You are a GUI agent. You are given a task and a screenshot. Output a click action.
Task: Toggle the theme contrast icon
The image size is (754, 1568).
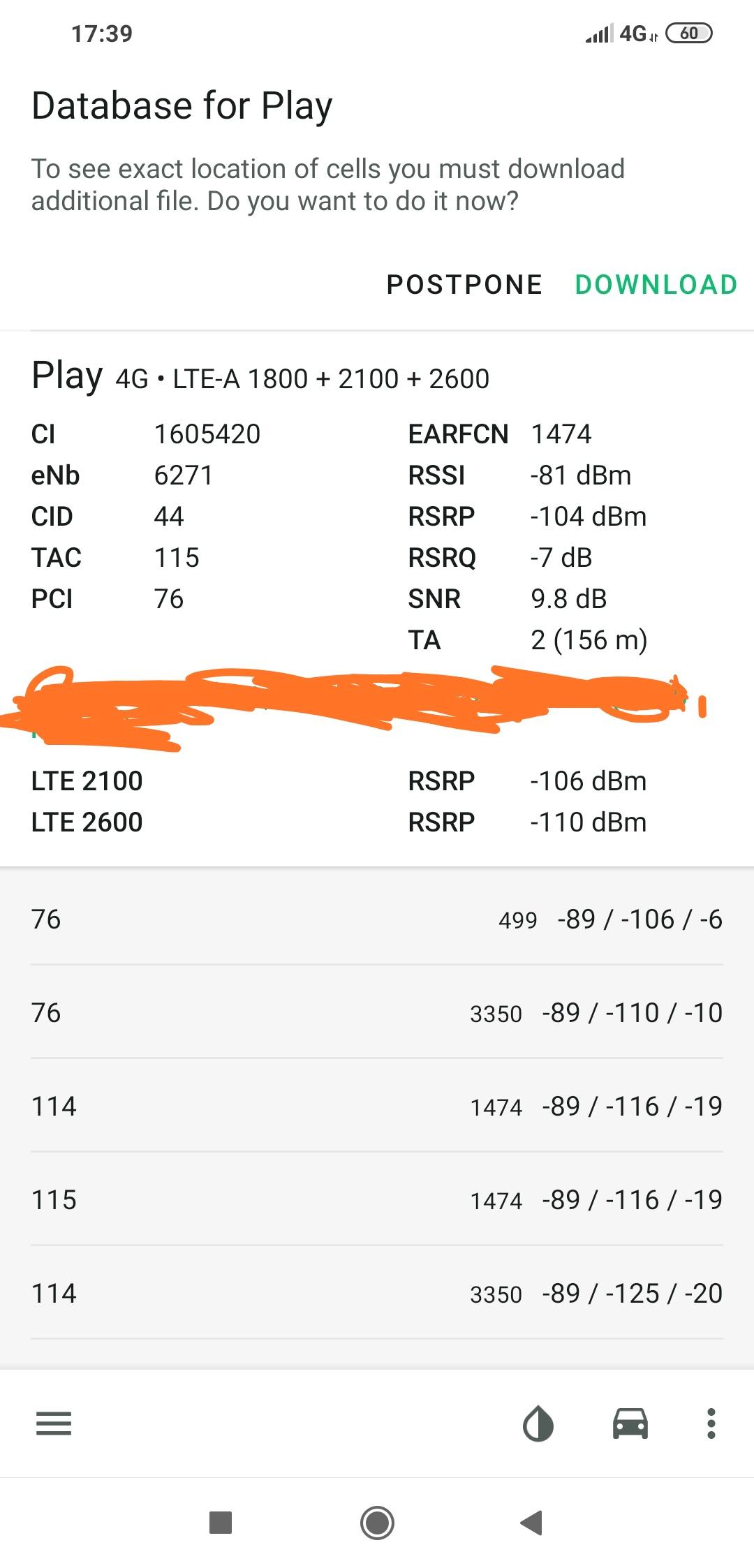(x=538, y=1423)
